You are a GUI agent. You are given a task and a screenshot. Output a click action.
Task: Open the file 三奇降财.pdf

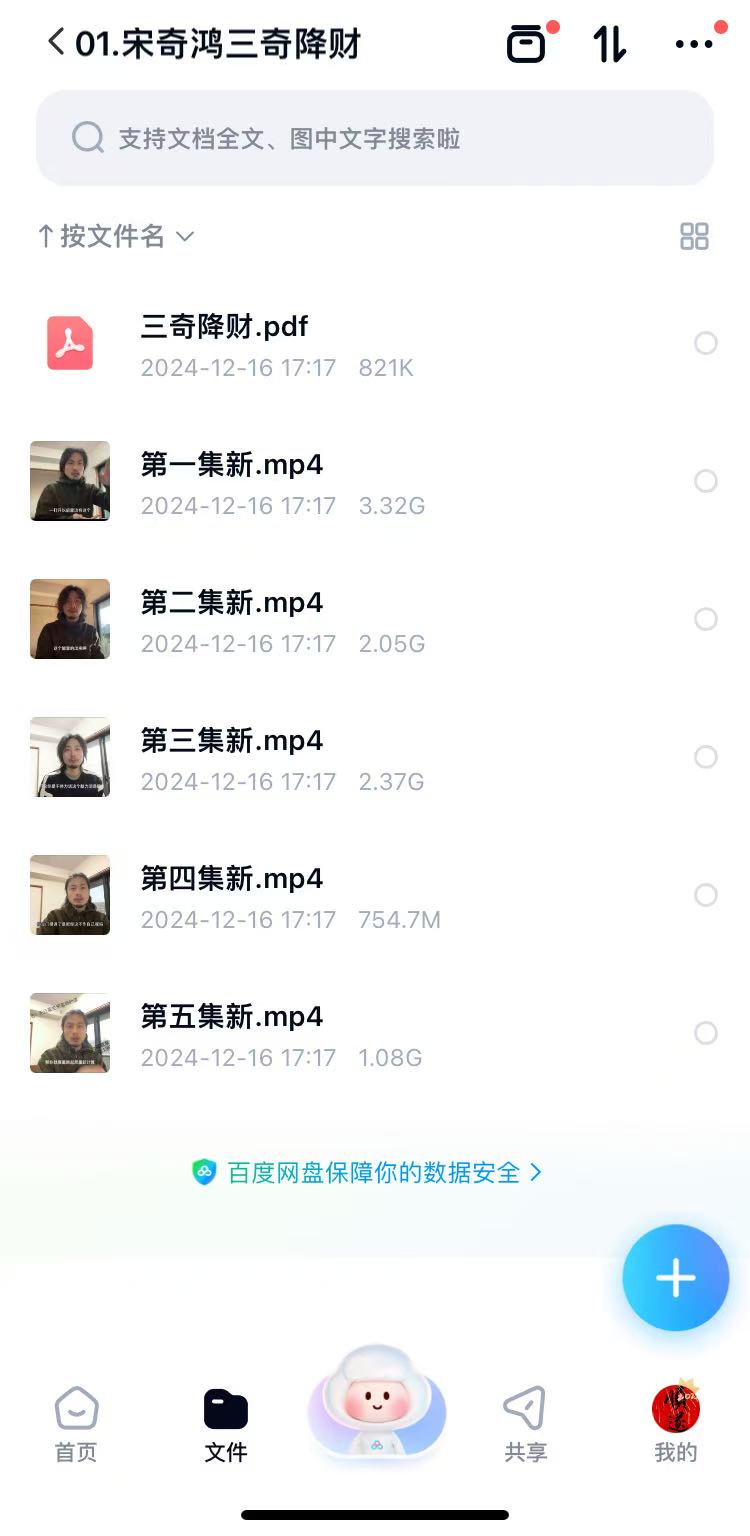(225, 326)
